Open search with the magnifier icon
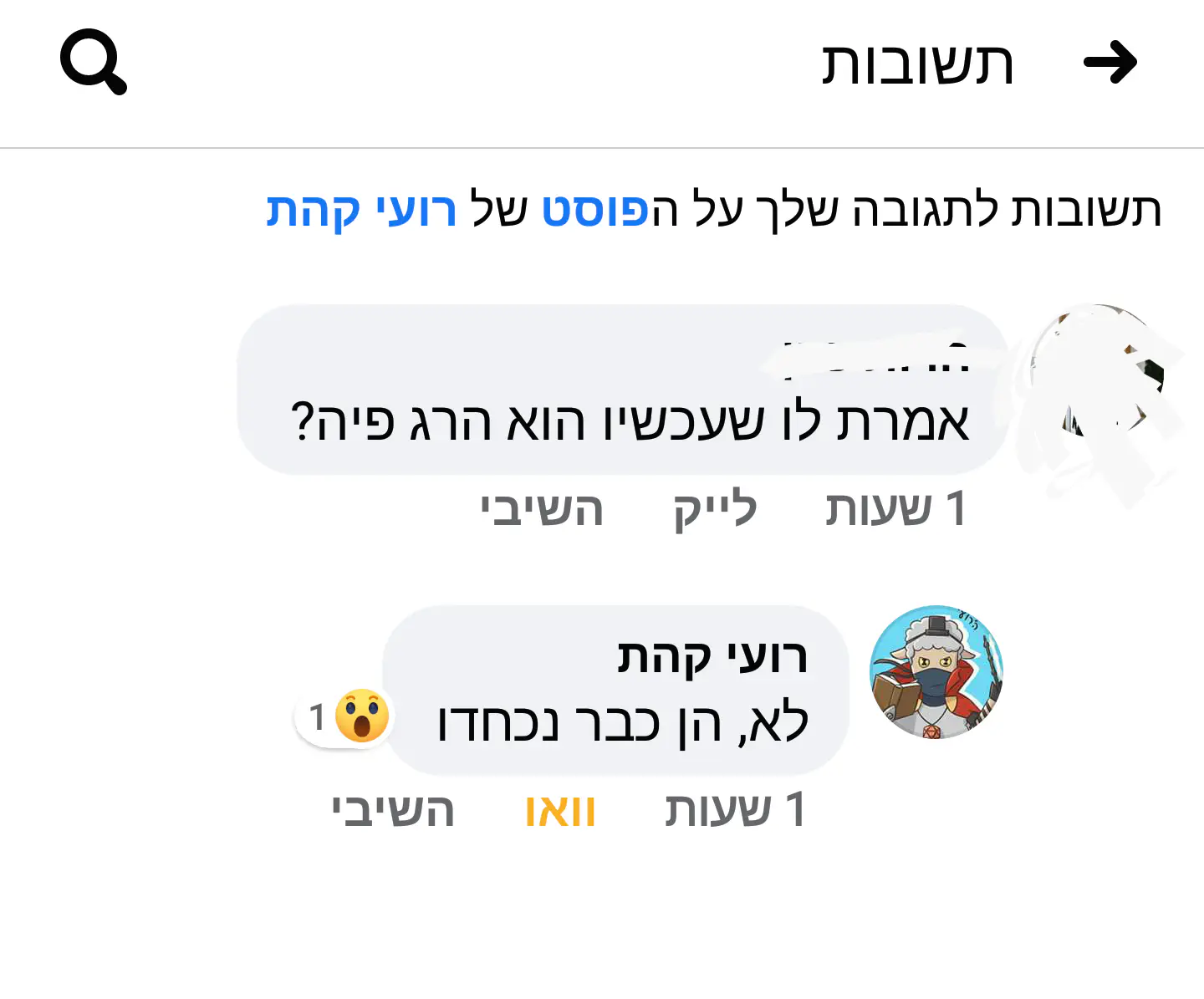The width and height of the screenshot is (1204, 999). click(93, 62)
